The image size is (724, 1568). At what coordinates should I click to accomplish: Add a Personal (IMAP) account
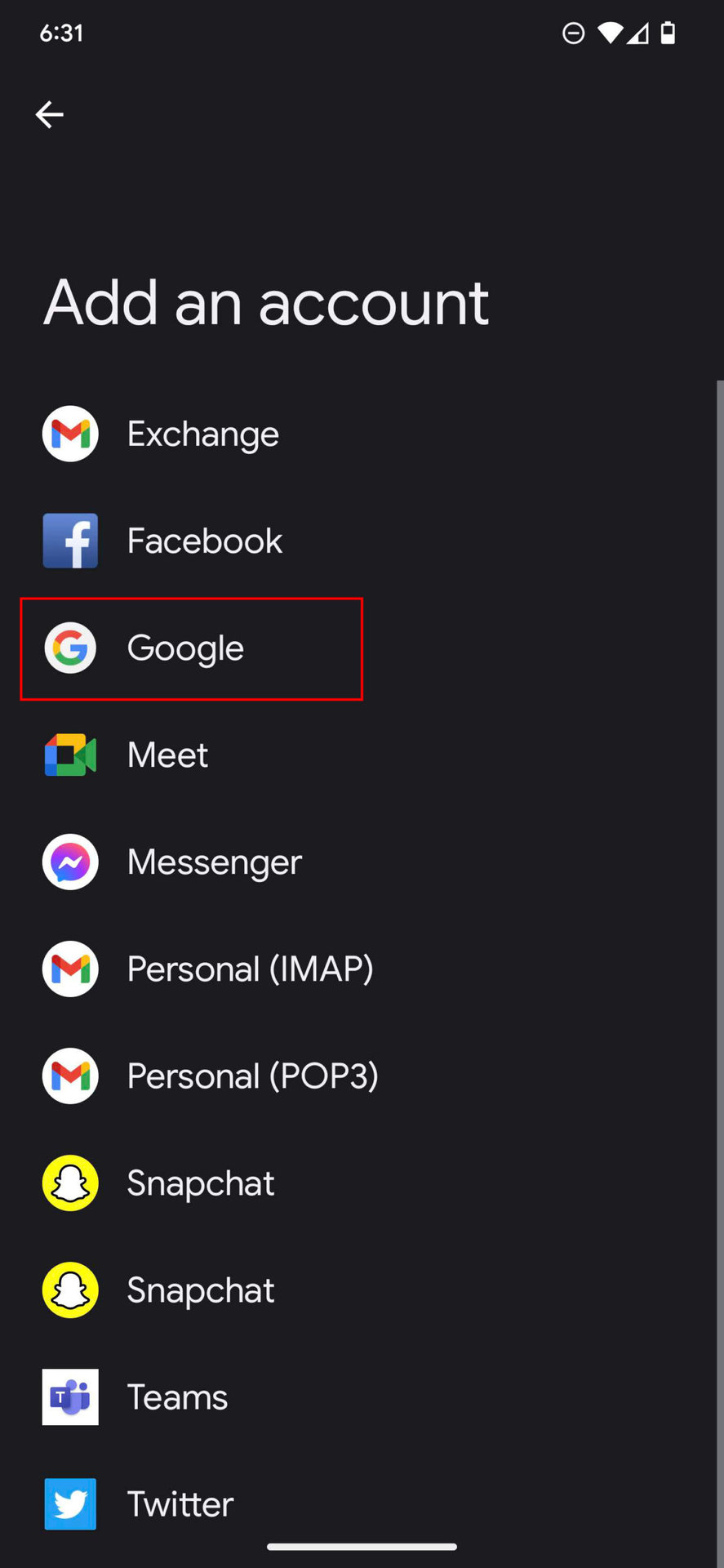[362, 969]
